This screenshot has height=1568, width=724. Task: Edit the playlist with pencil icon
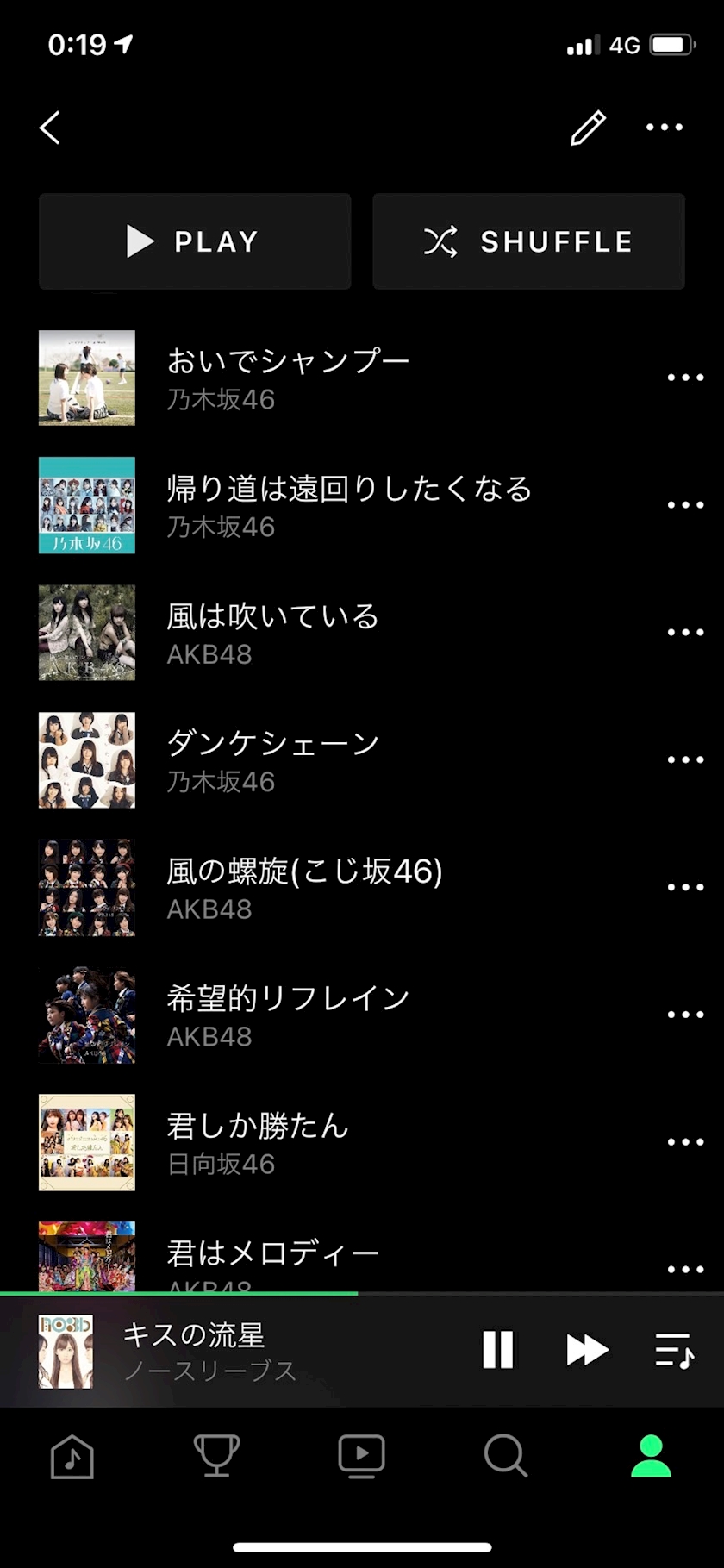click(588, 128)
